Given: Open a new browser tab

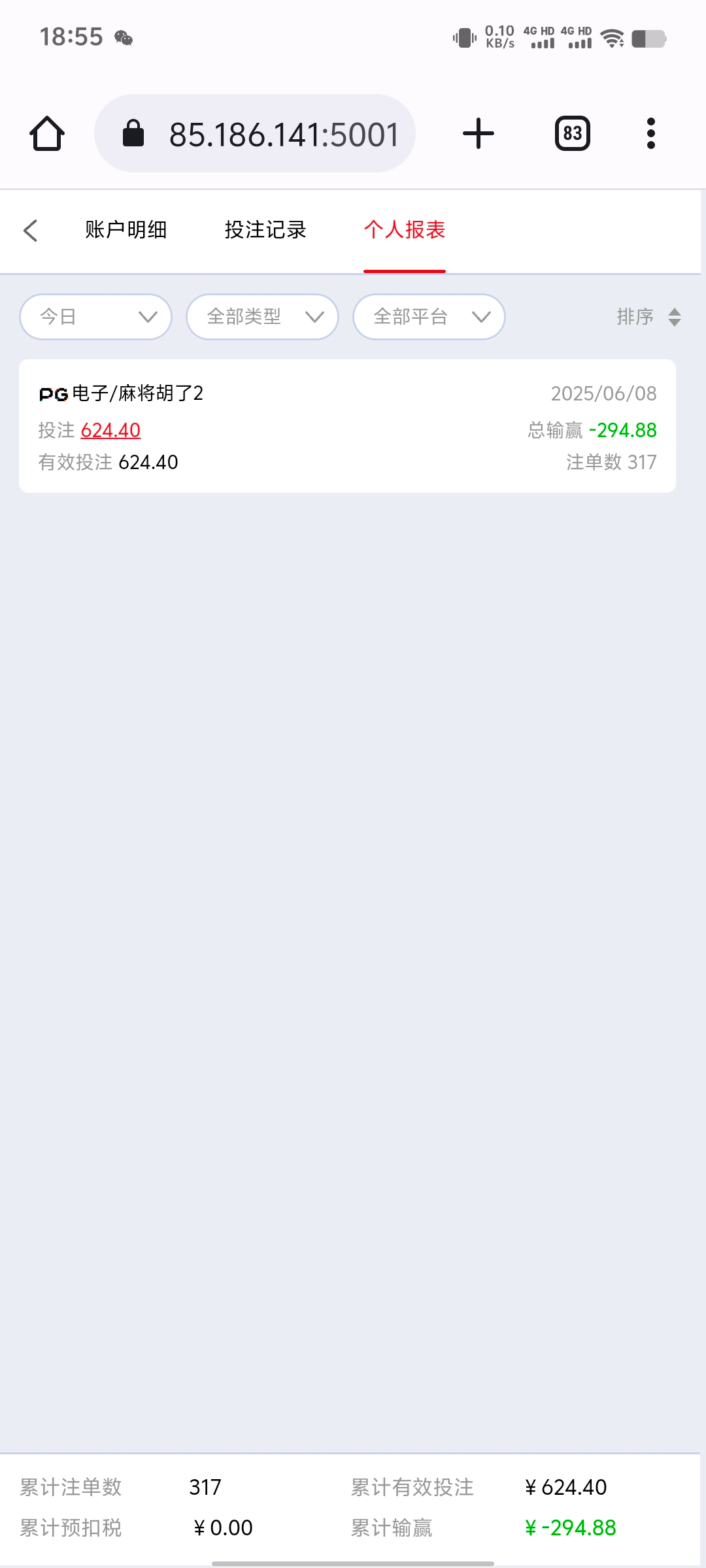Looking at the screenshot, I should 479,134.
